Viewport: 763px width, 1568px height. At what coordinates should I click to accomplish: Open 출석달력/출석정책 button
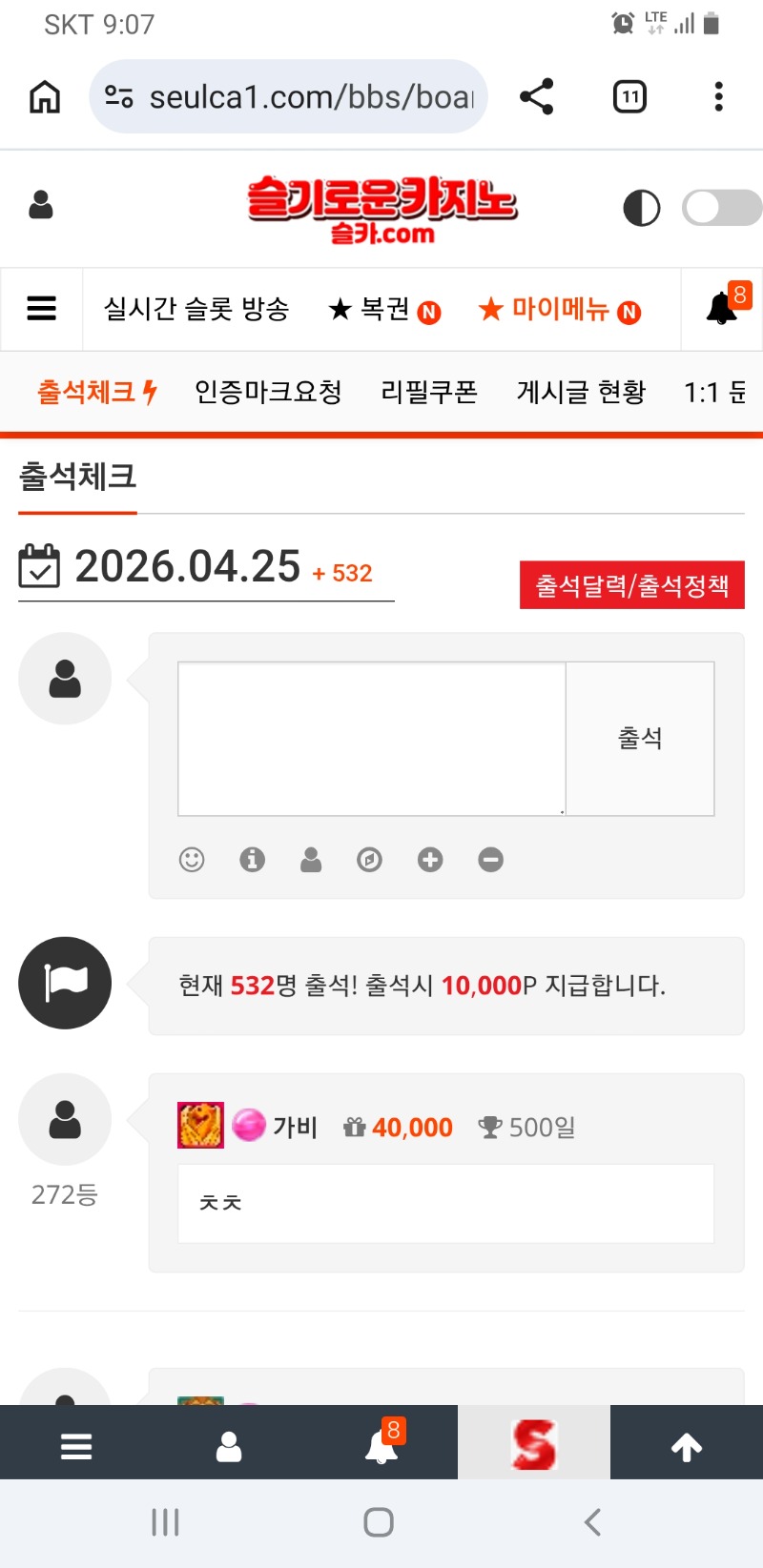click(631, 584)
